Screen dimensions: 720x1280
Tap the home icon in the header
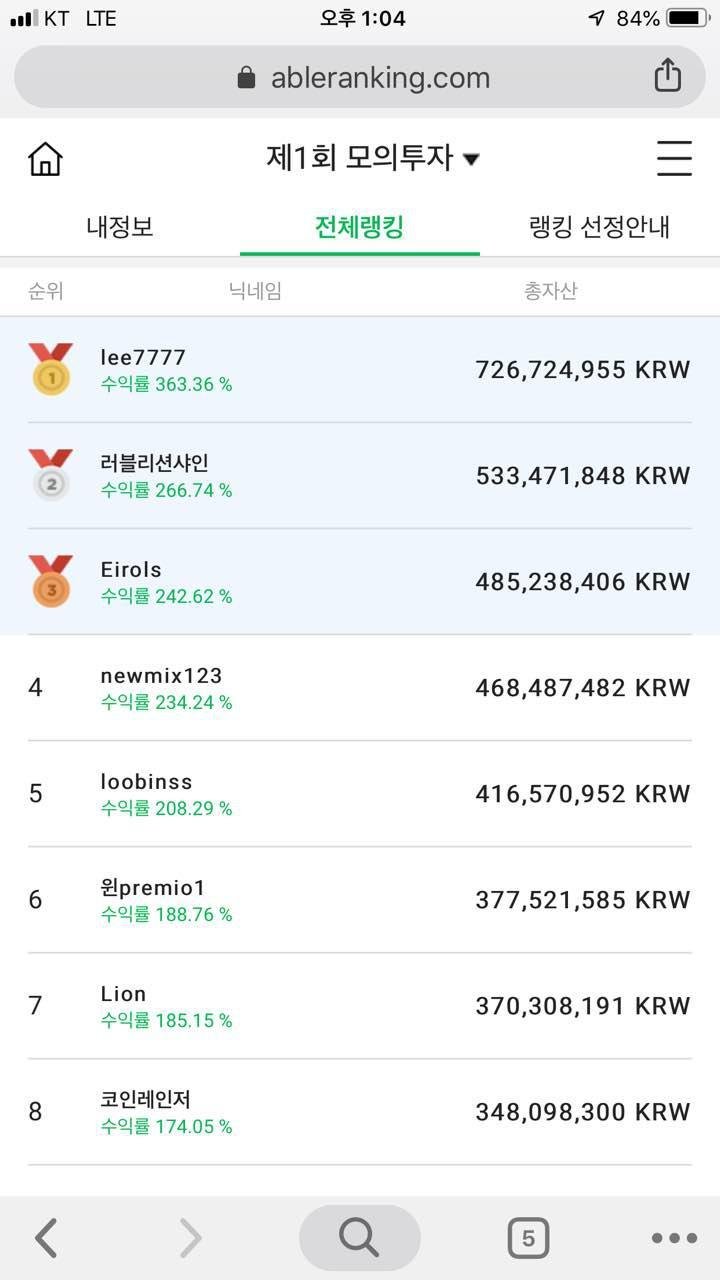click(45, 157)
